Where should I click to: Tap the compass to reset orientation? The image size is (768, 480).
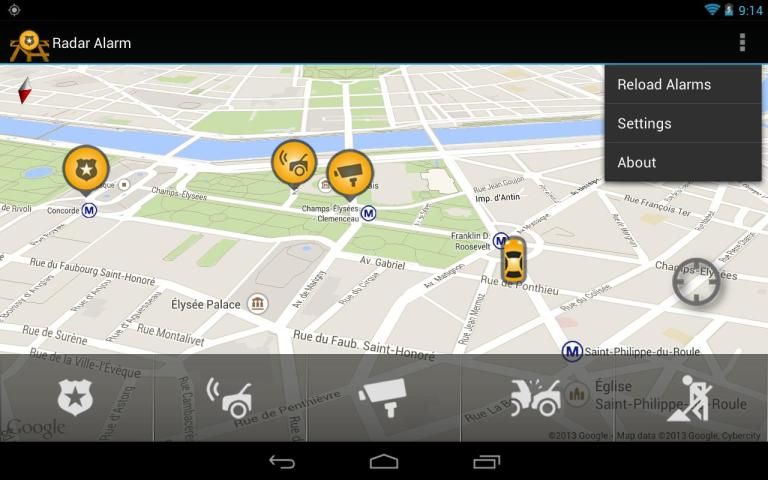25,91
